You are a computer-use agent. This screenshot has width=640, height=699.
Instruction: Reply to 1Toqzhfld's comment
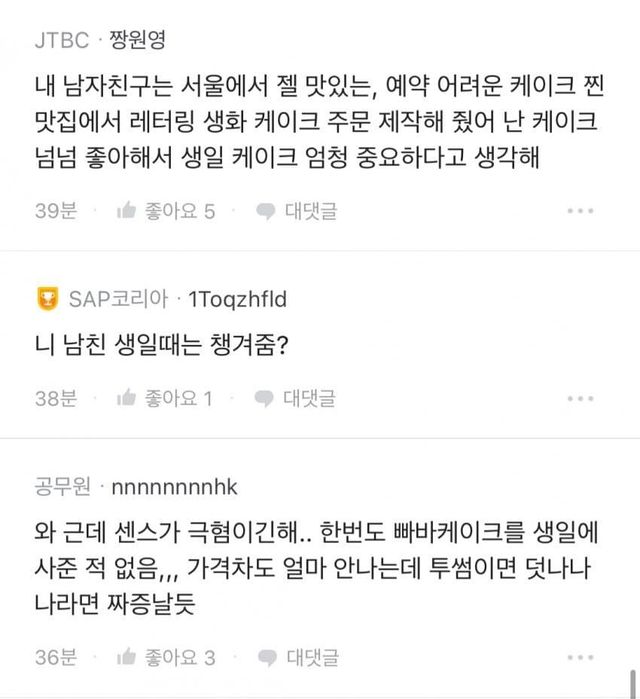click(296, 398)
